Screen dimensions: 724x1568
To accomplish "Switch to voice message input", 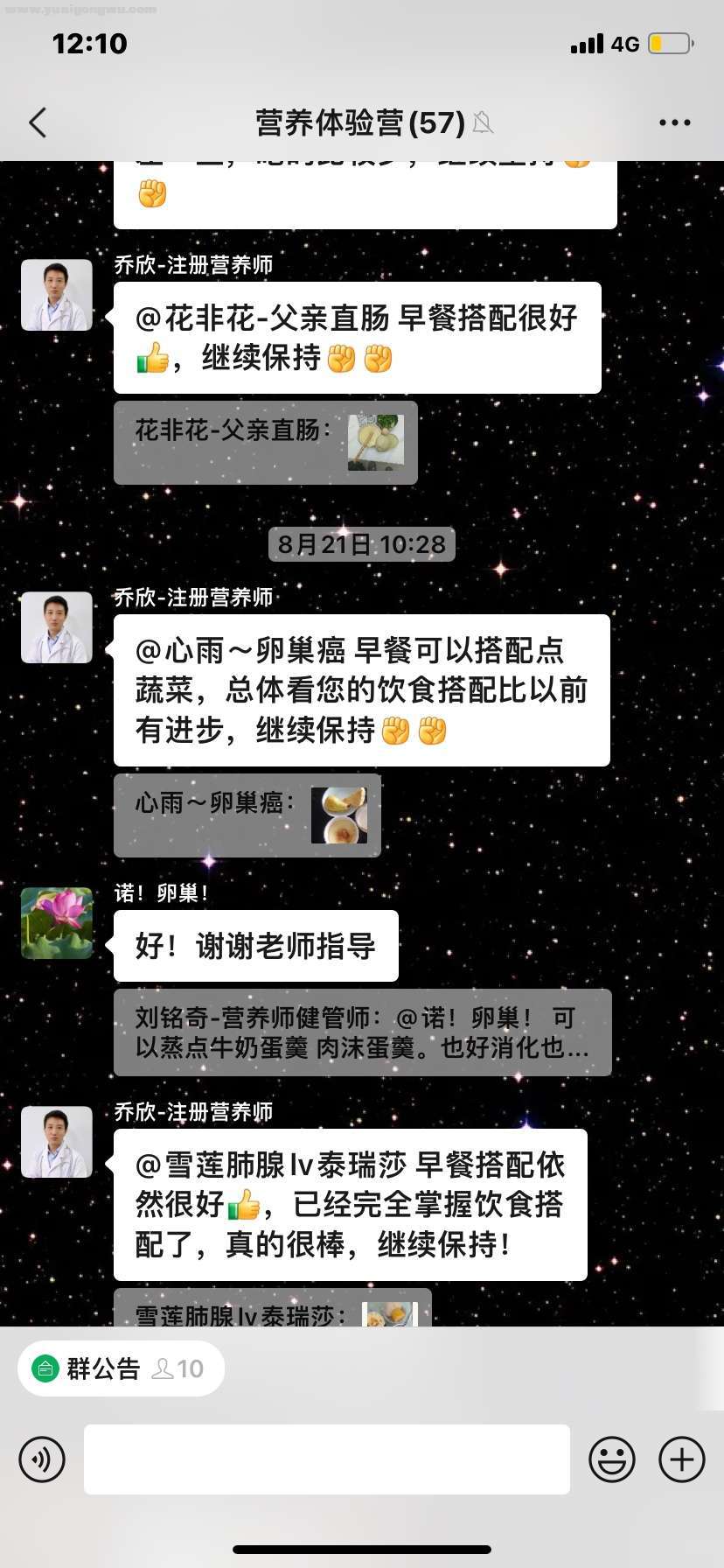I will pos(42,1459).
